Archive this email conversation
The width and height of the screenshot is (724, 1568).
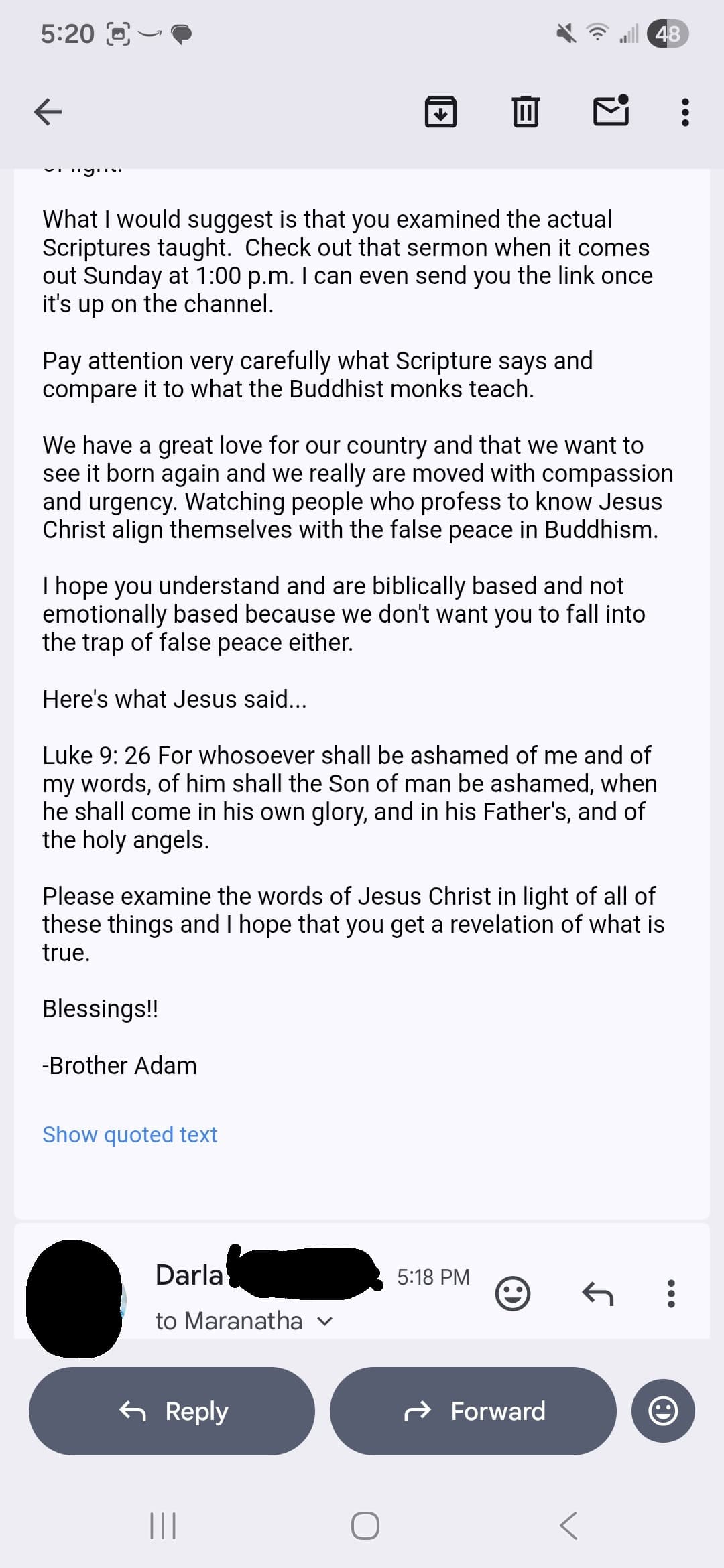(440, 111)
